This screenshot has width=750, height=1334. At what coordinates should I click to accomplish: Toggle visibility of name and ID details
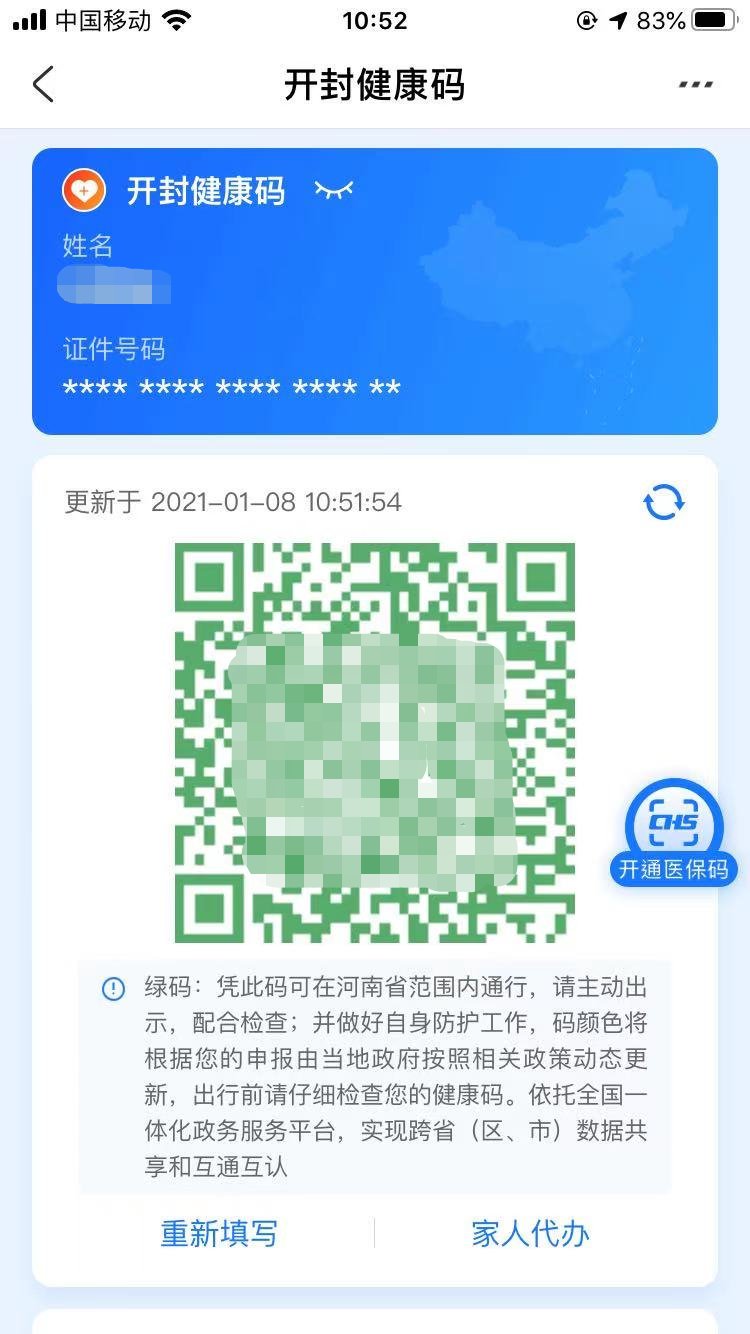334,190
